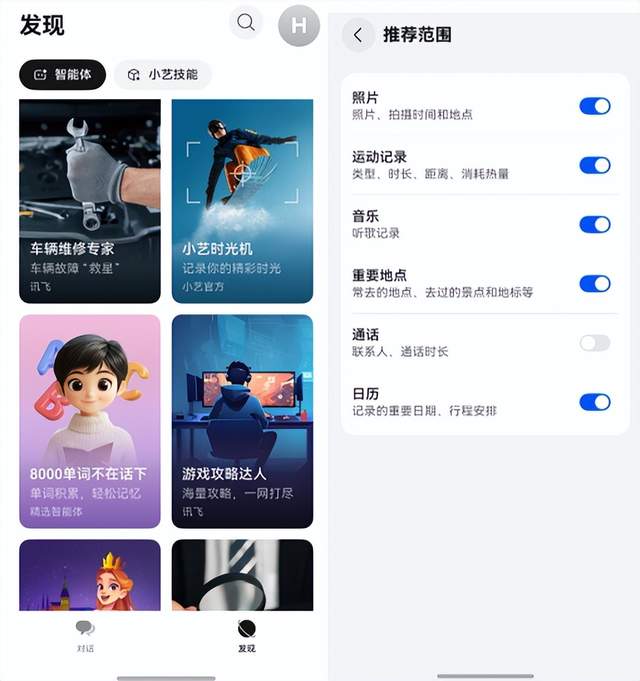Open the 小艺时光机 card

(242, 201)
